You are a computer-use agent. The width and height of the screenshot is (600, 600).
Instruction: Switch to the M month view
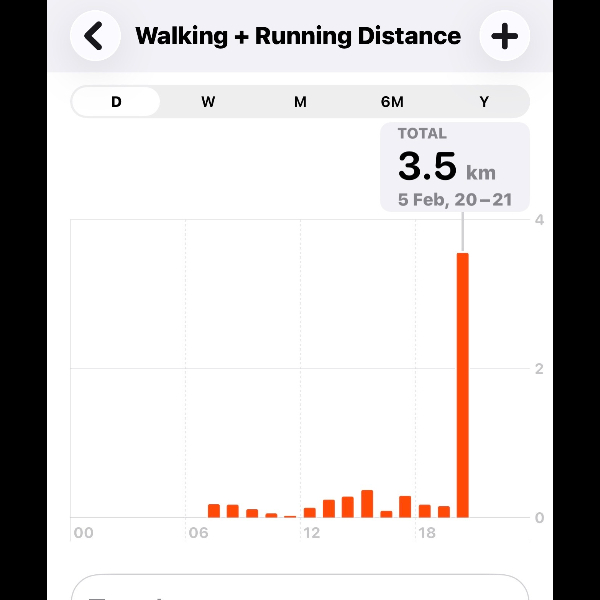coord(300,102)
